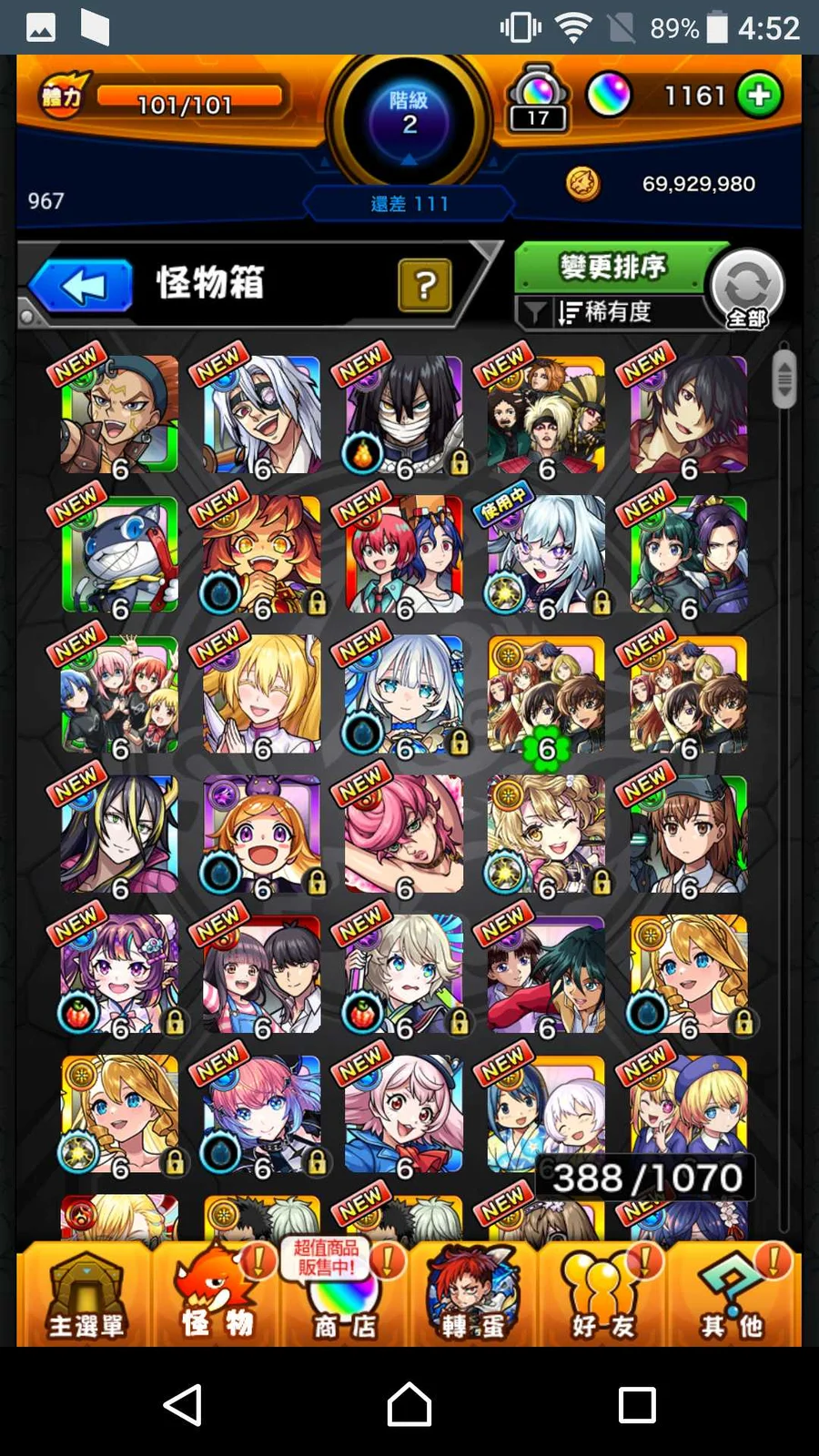
Task: Open the 其他 other tab
Action: [732, 1296]
